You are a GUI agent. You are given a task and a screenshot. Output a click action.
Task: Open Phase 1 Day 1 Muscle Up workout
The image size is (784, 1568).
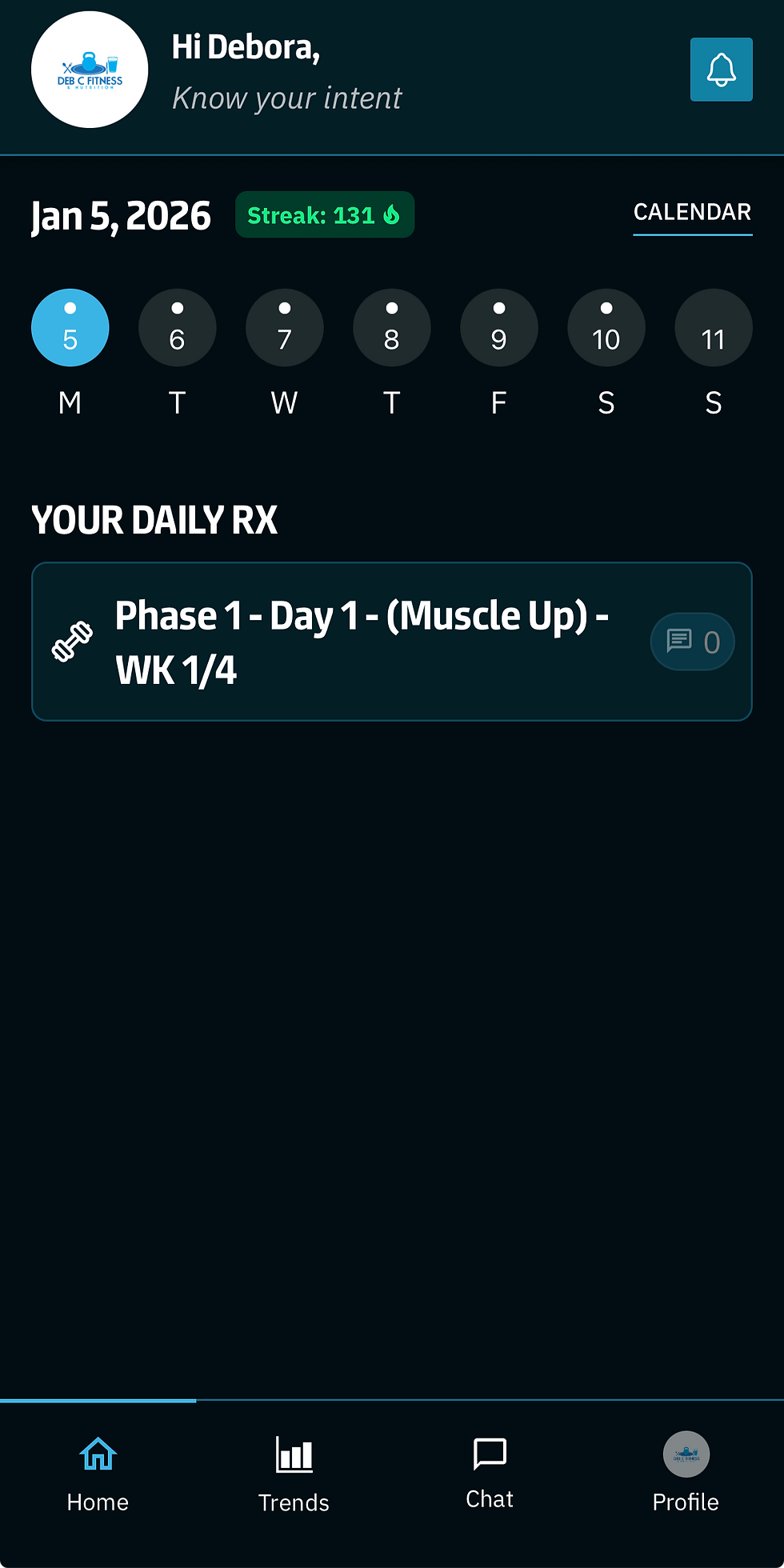coord(362,641)
